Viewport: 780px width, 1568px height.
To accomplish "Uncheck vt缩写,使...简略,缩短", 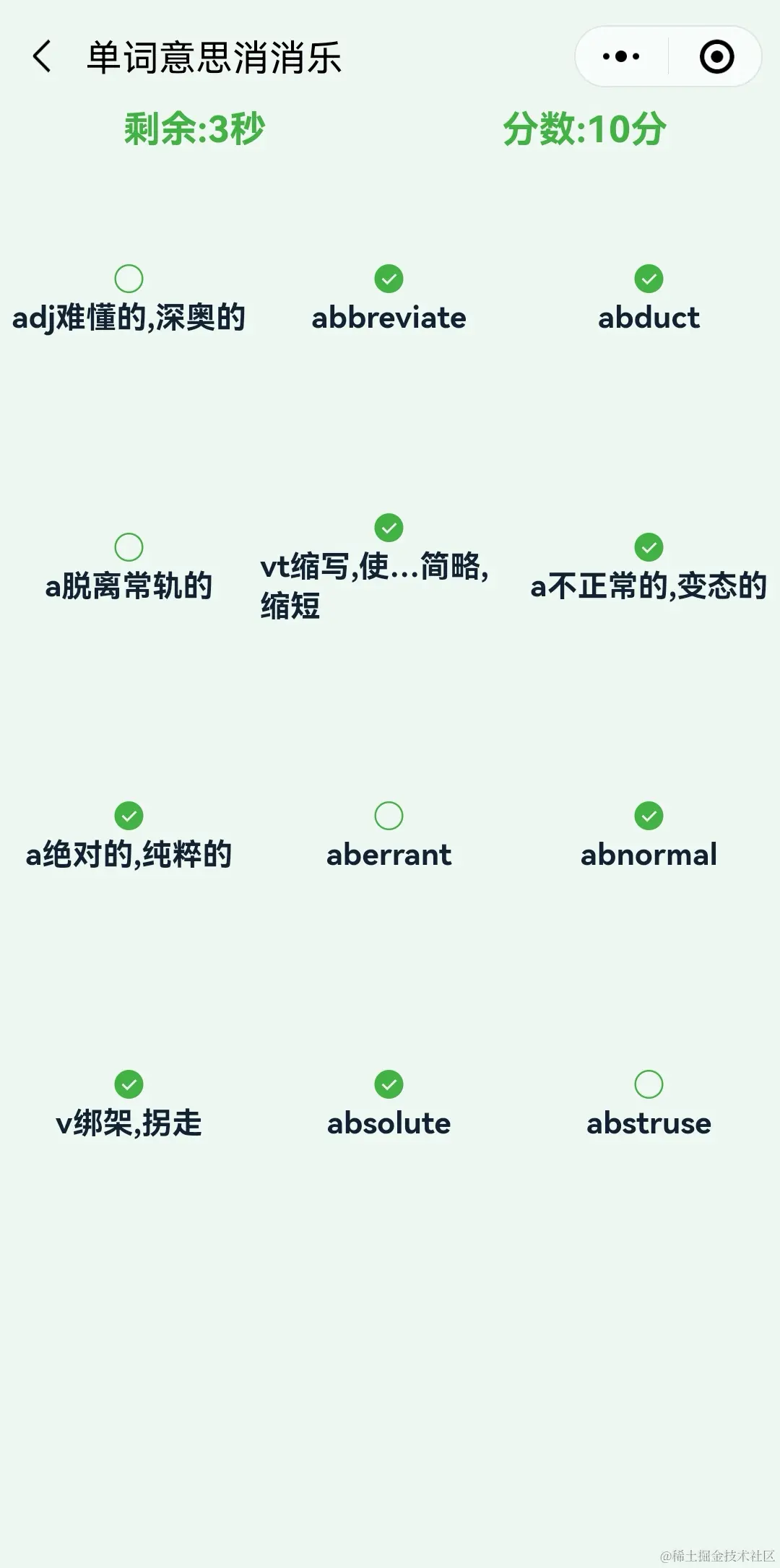I will pos(389,528).
